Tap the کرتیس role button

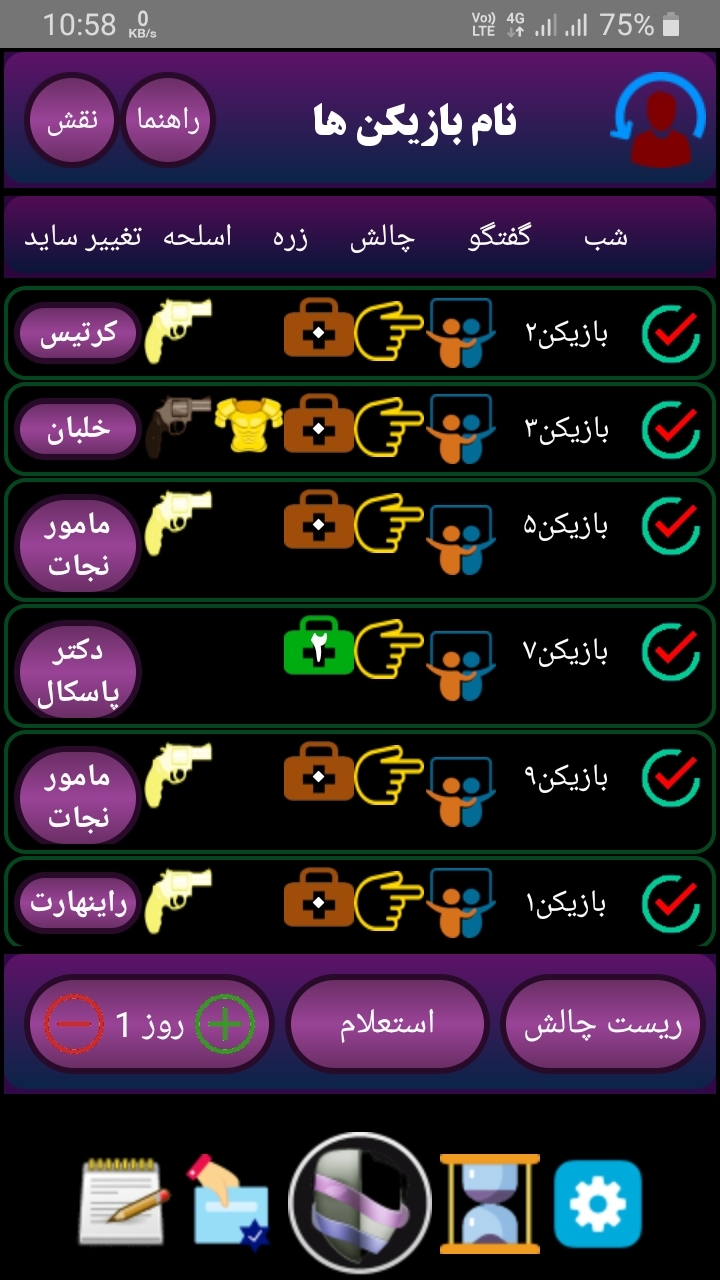click(78, 333)
